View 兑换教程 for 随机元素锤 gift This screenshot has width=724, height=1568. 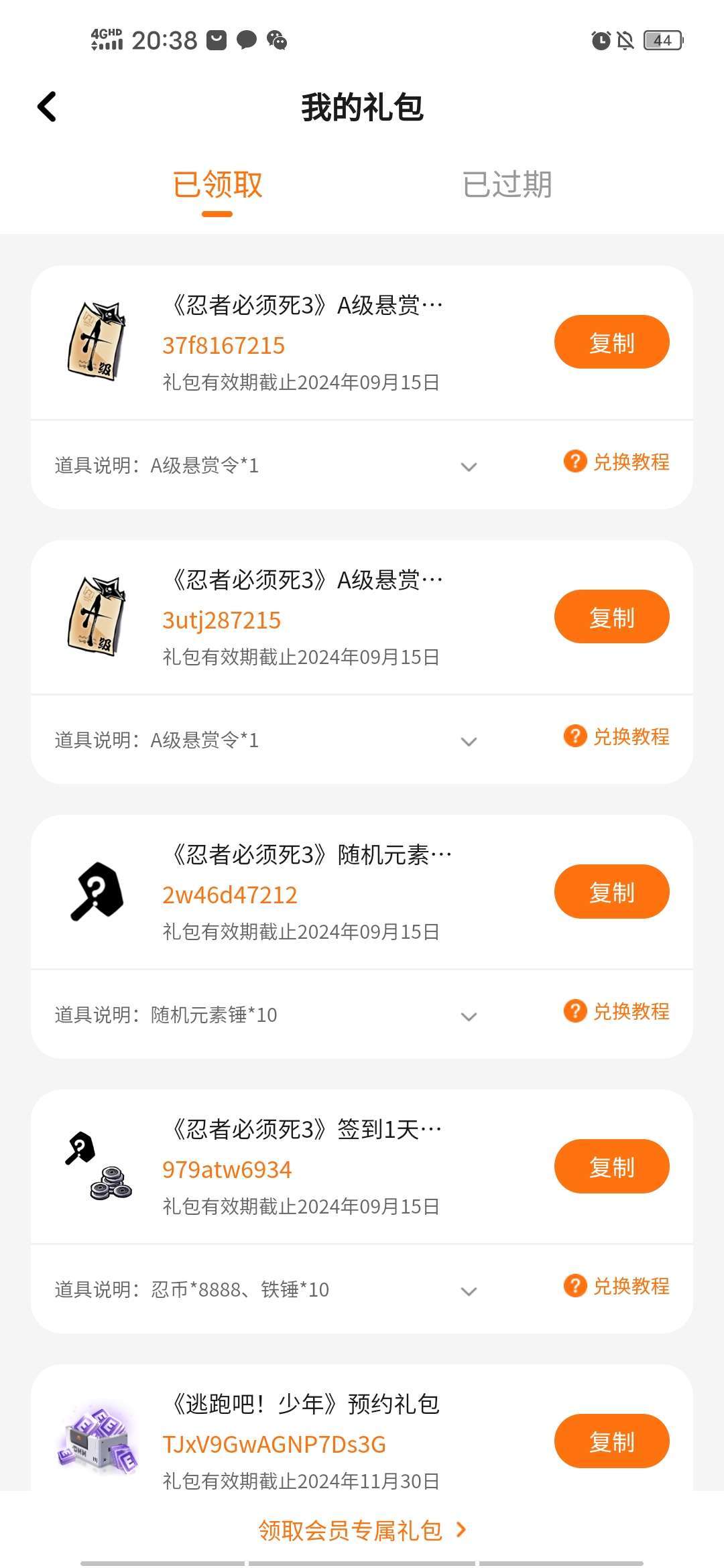[x=617, y=1011]
